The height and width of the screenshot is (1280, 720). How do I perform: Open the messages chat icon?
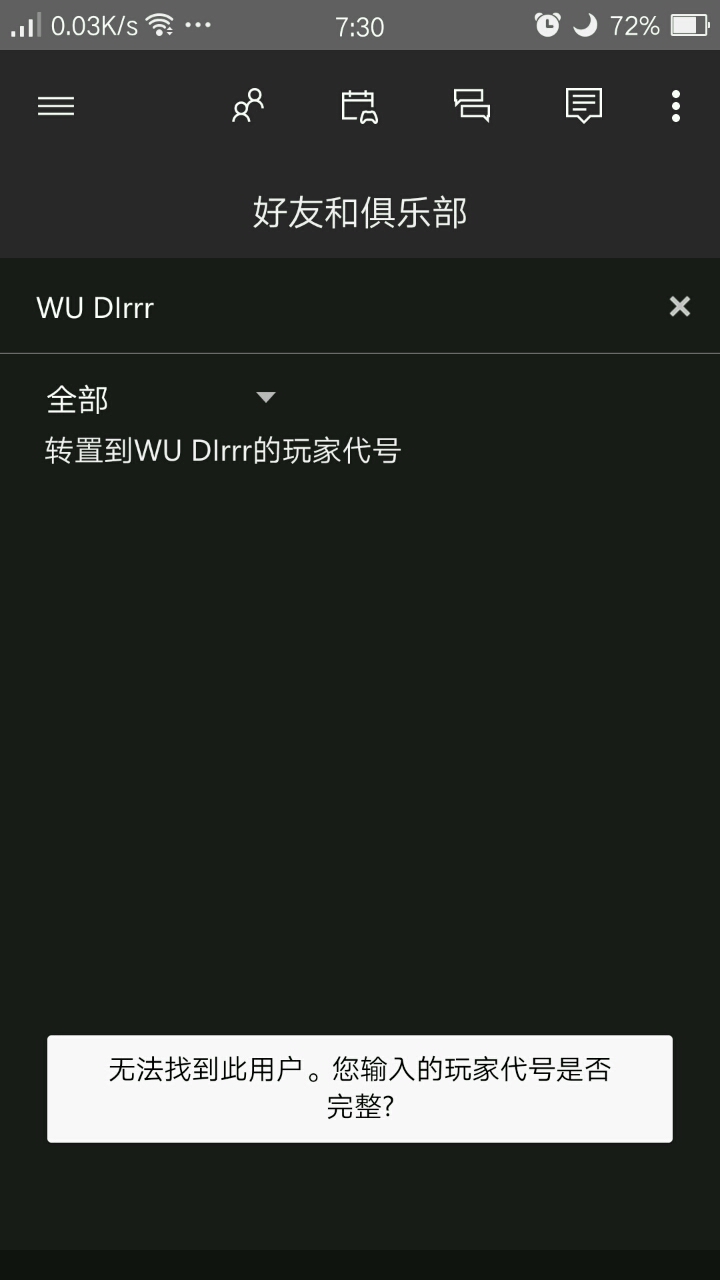(x=472, y=105)
